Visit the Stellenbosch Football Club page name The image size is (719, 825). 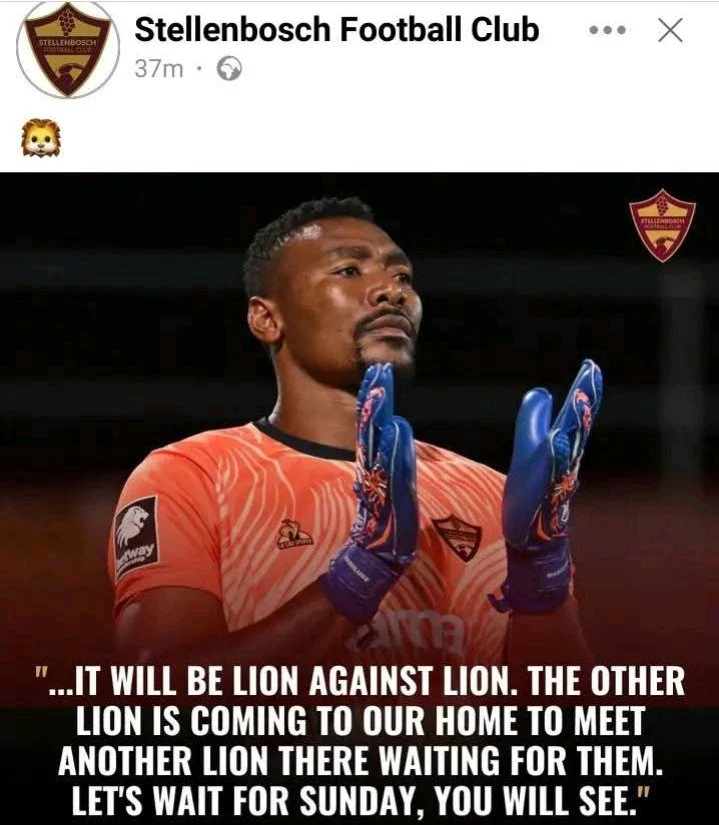(336, 30)
